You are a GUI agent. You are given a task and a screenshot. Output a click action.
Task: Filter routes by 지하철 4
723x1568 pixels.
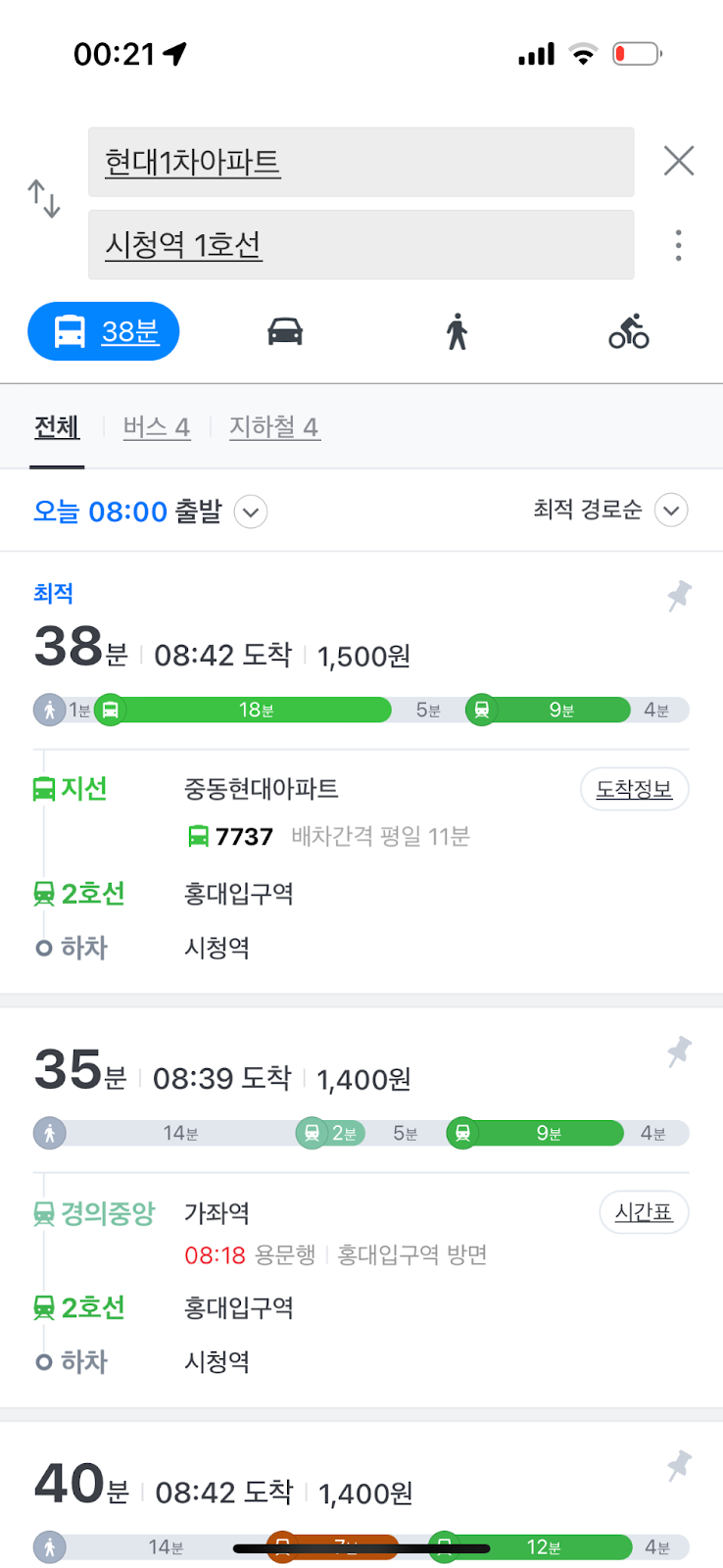(x=274, y=427)
